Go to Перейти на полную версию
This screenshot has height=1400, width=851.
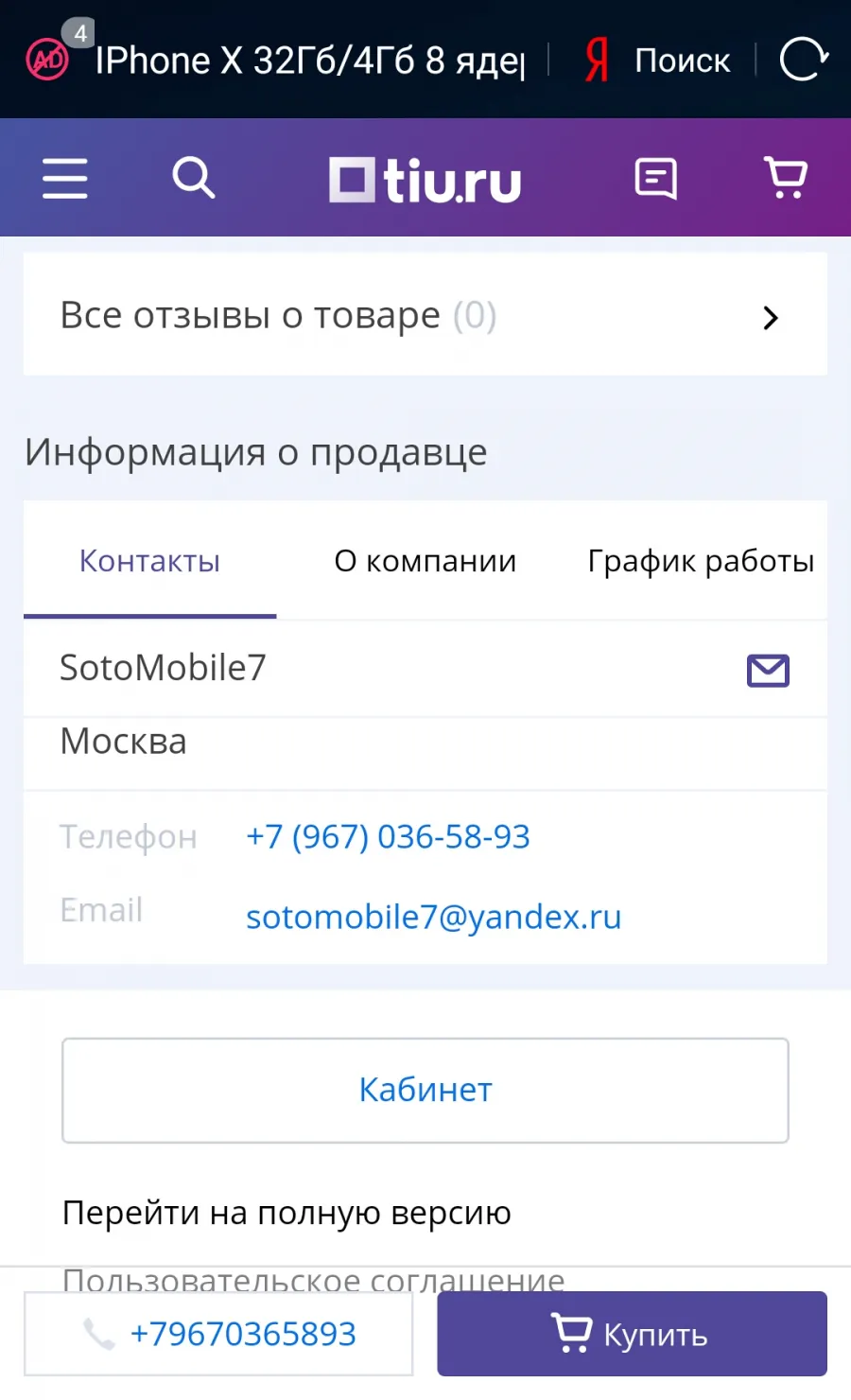287,1213
